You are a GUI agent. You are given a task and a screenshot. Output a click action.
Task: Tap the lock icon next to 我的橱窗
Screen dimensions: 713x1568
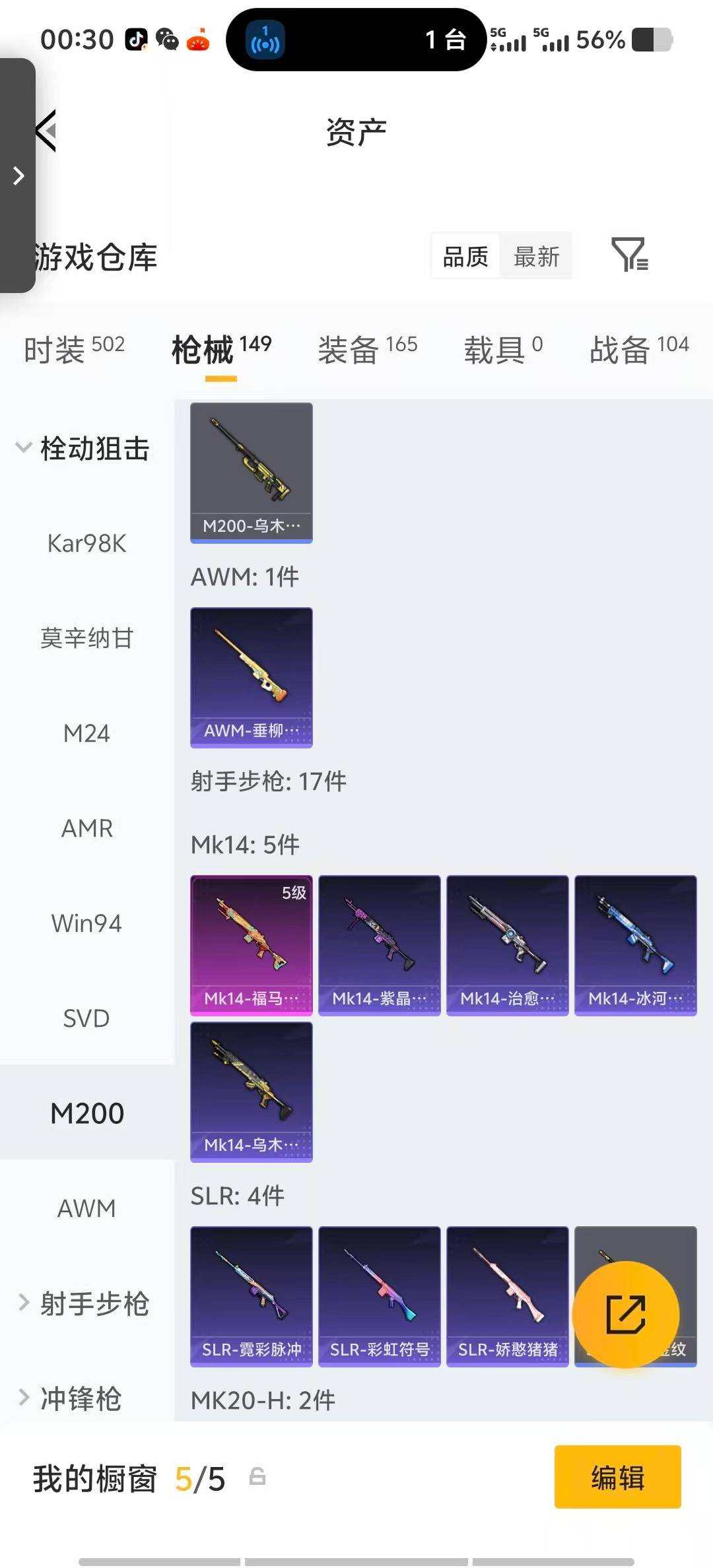click(x=257, y=1479)
